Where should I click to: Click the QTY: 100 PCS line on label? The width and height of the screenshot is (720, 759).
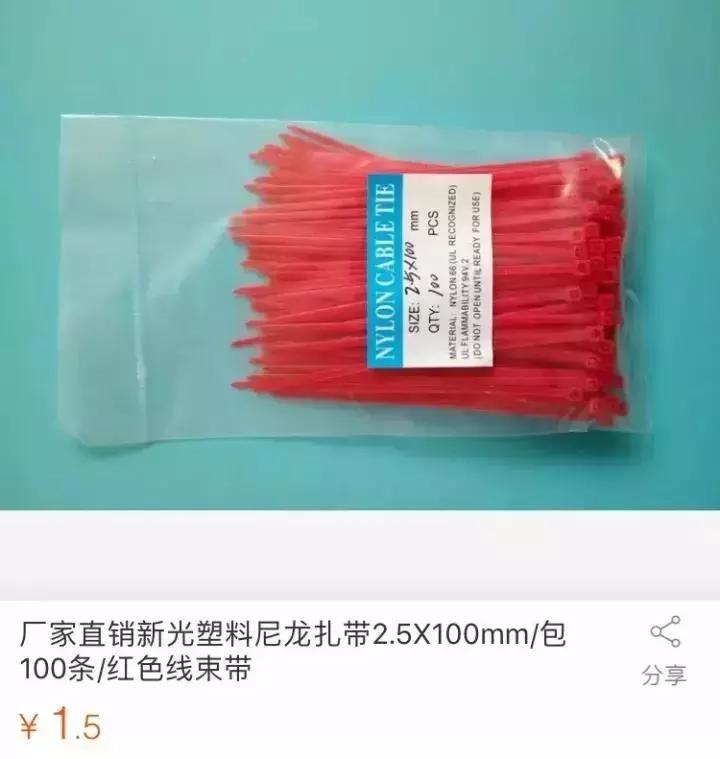[x=434, y=275]
